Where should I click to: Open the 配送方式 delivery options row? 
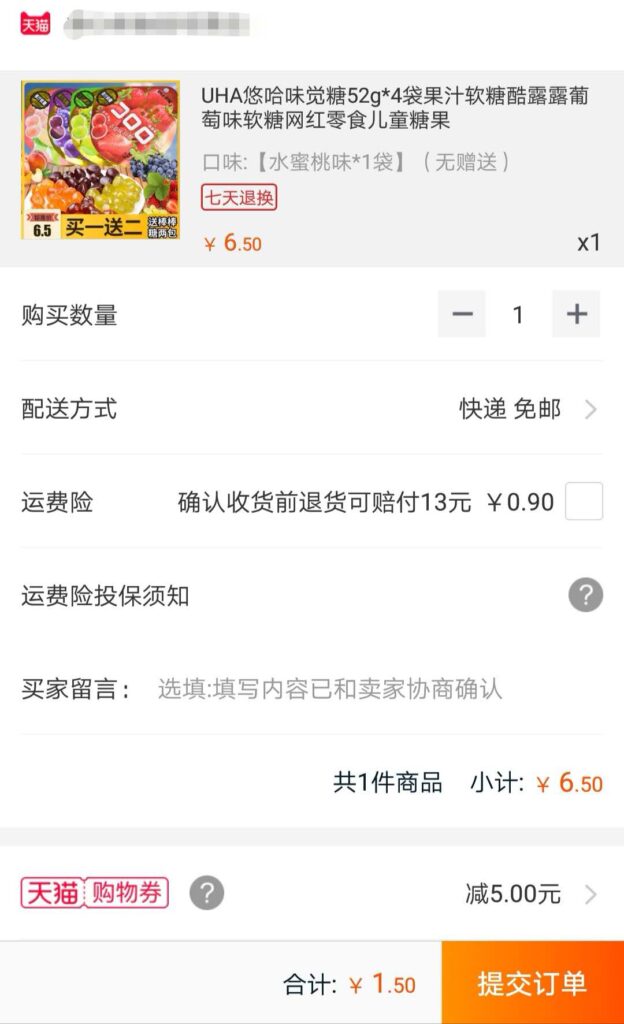coord(312,409)
